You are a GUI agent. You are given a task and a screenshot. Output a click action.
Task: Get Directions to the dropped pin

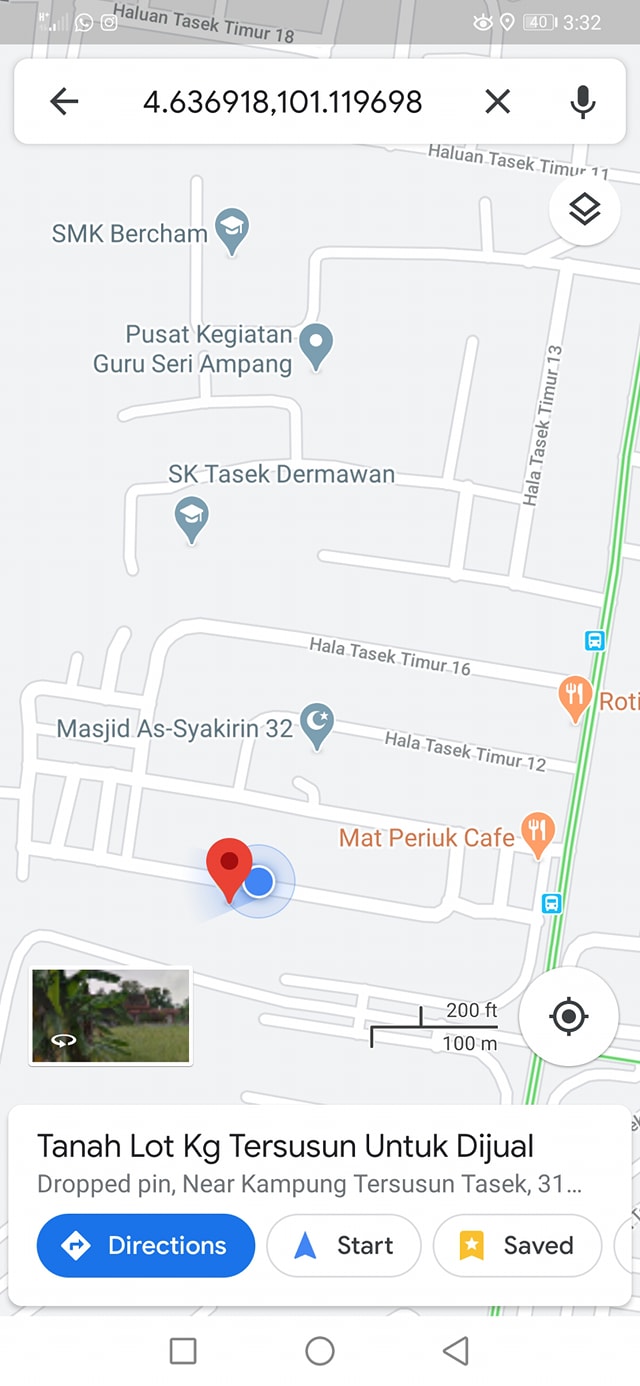pyautogui.click(x=146, y=1245)
